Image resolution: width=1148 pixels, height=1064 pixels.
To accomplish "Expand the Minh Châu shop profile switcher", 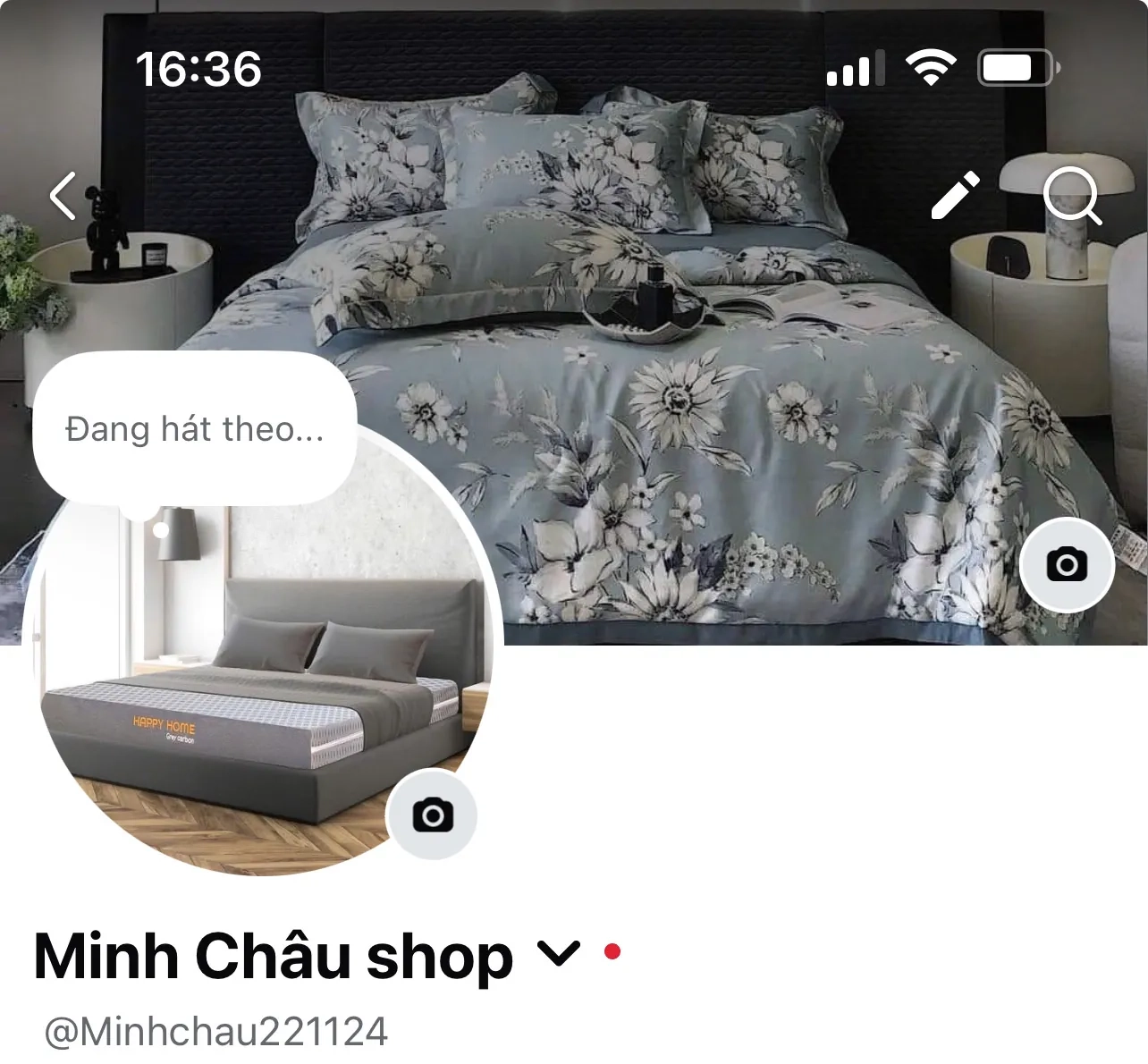I will pos(559,953).
